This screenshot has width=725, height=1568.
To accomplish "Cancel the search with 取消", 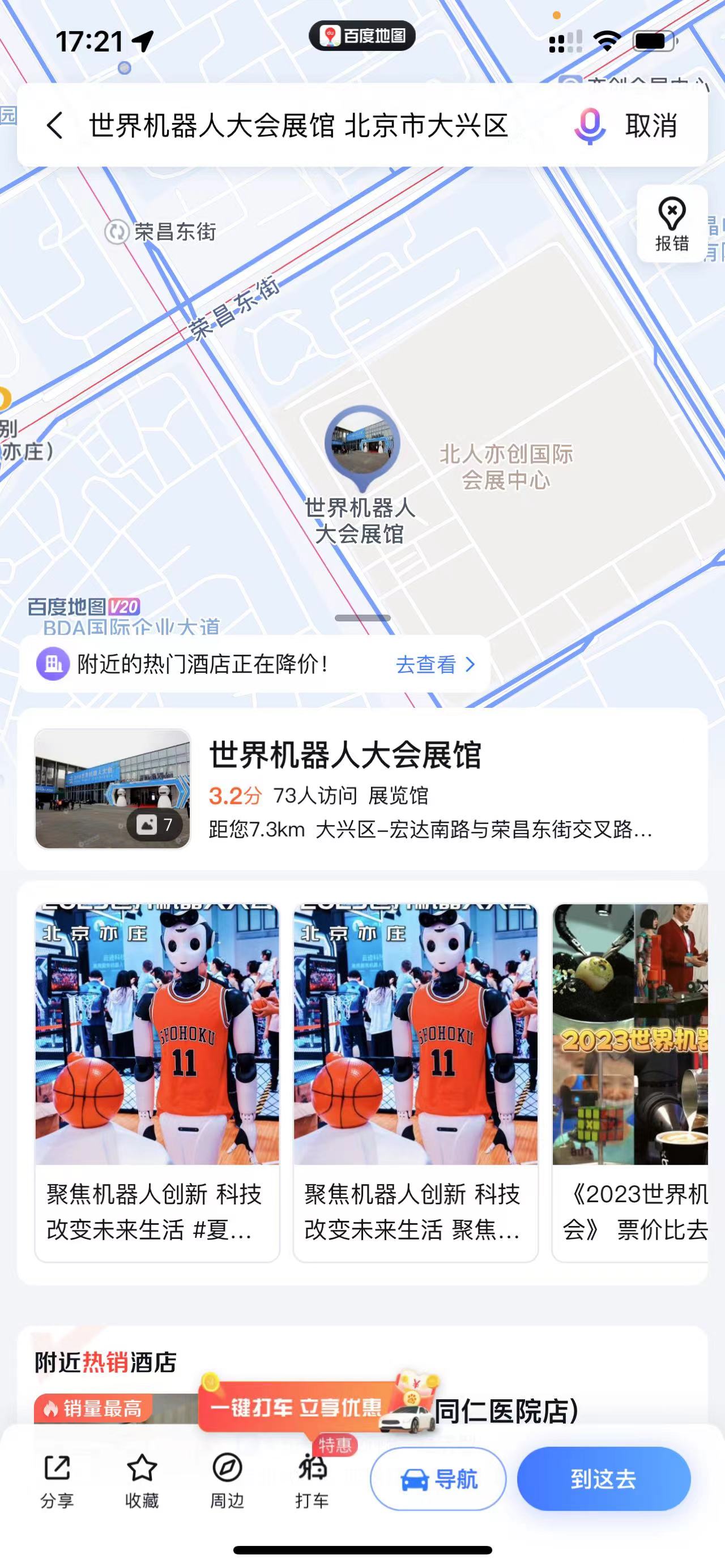I will pos(651,126).
